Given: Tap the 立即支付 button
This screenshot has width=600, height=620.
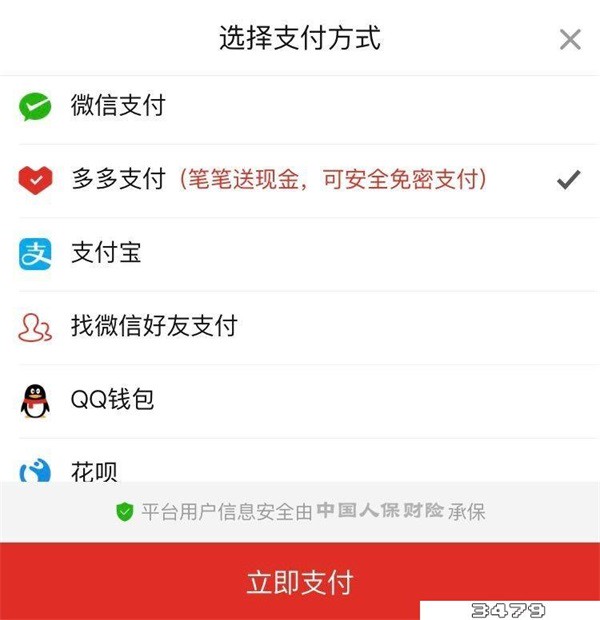Looking at the screenshot, I should pyautogui.click(x=300, y=582).
